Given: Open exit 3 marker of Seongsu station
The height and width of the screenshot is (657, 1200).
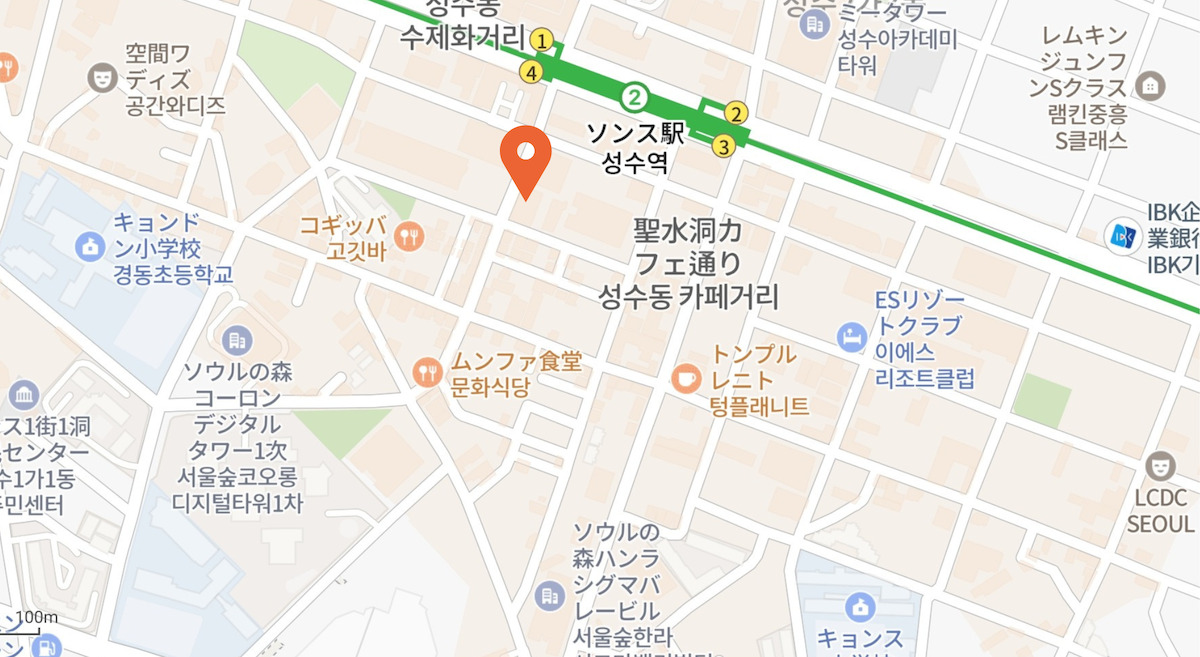Looking at the screenshot, I should 724,146.
